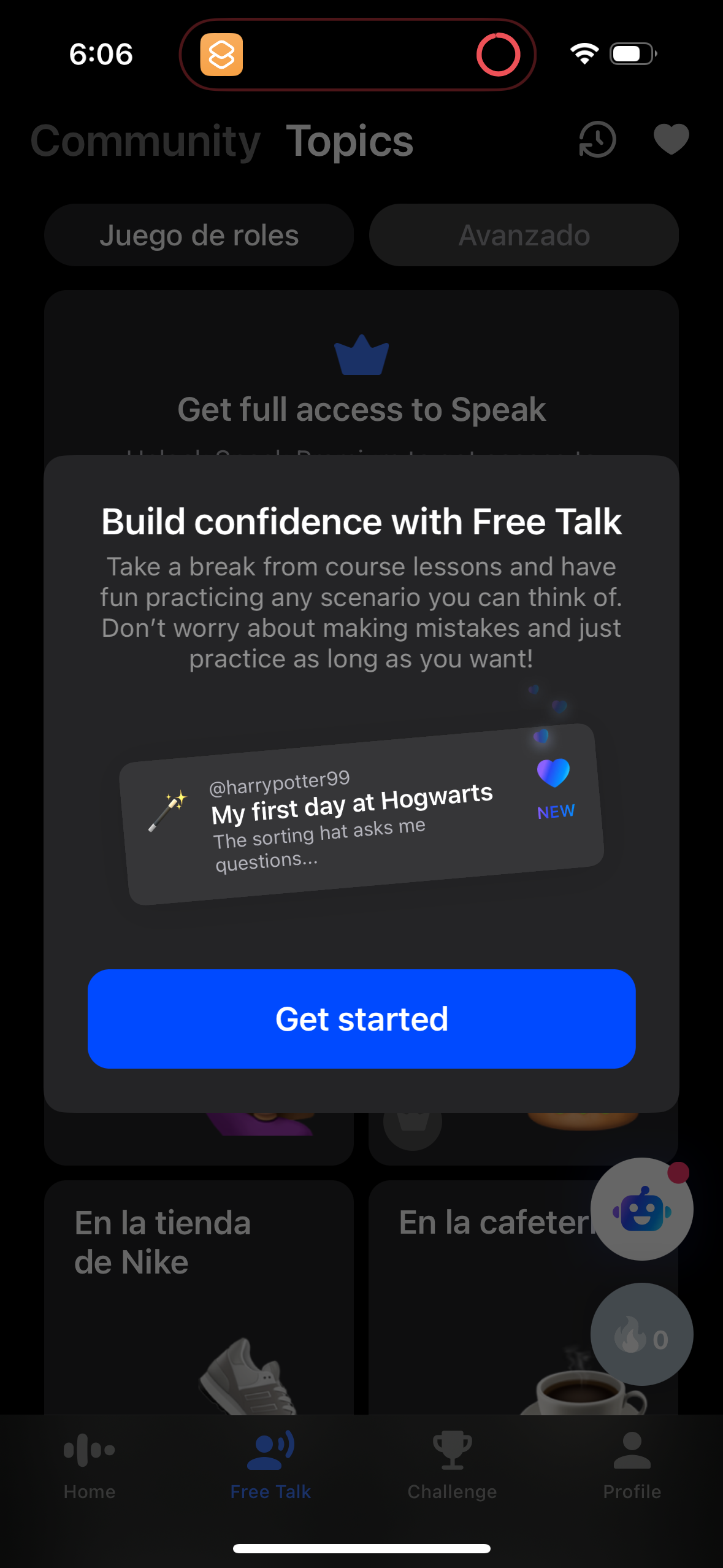View history via the clock icon
Image resolution: width=723 pixels, height=1568 pixels.
point(596,140)
